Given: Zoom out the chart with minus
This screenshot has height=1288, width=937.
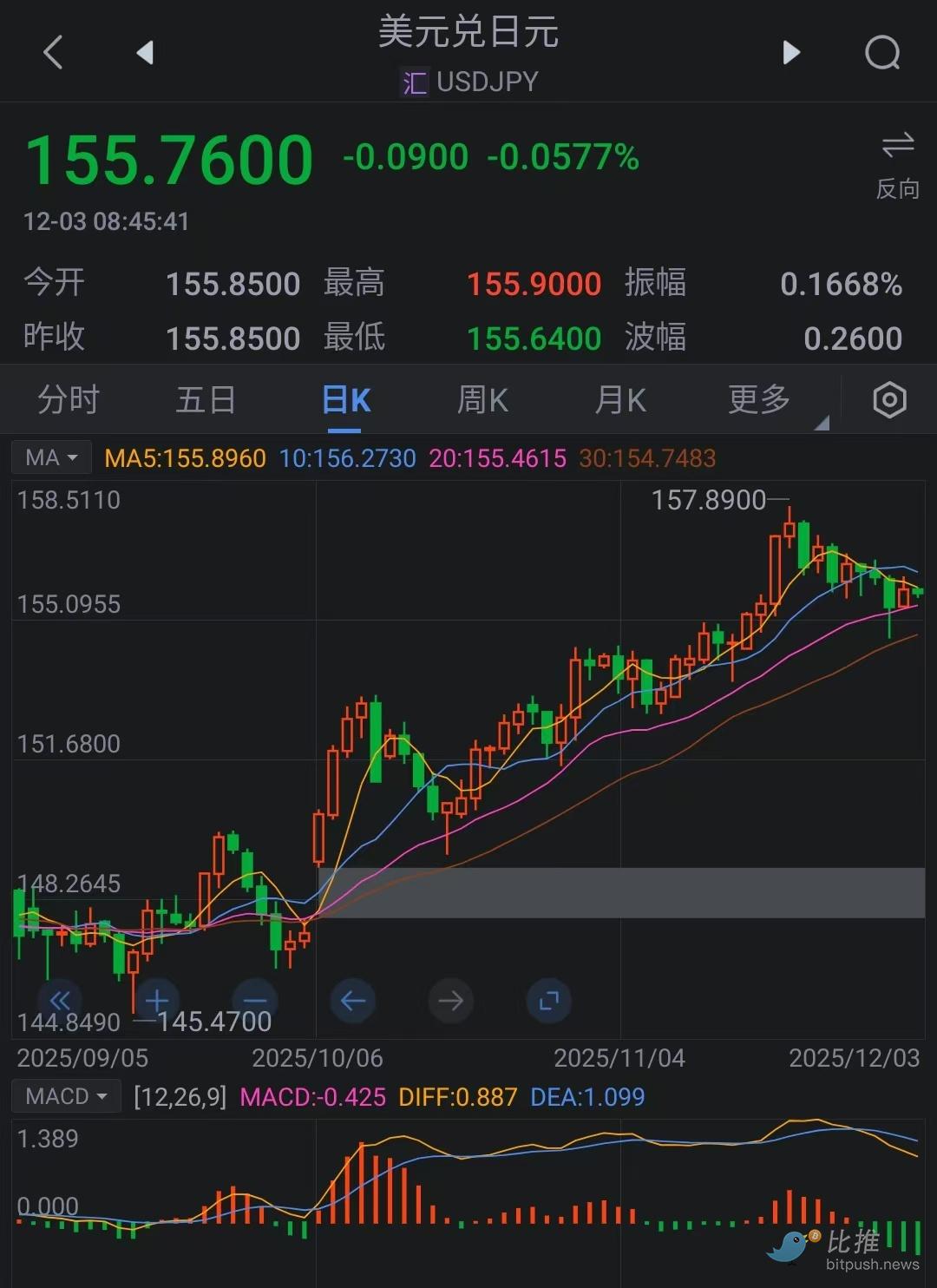Looking at the screenshot, I should 255,1001.
